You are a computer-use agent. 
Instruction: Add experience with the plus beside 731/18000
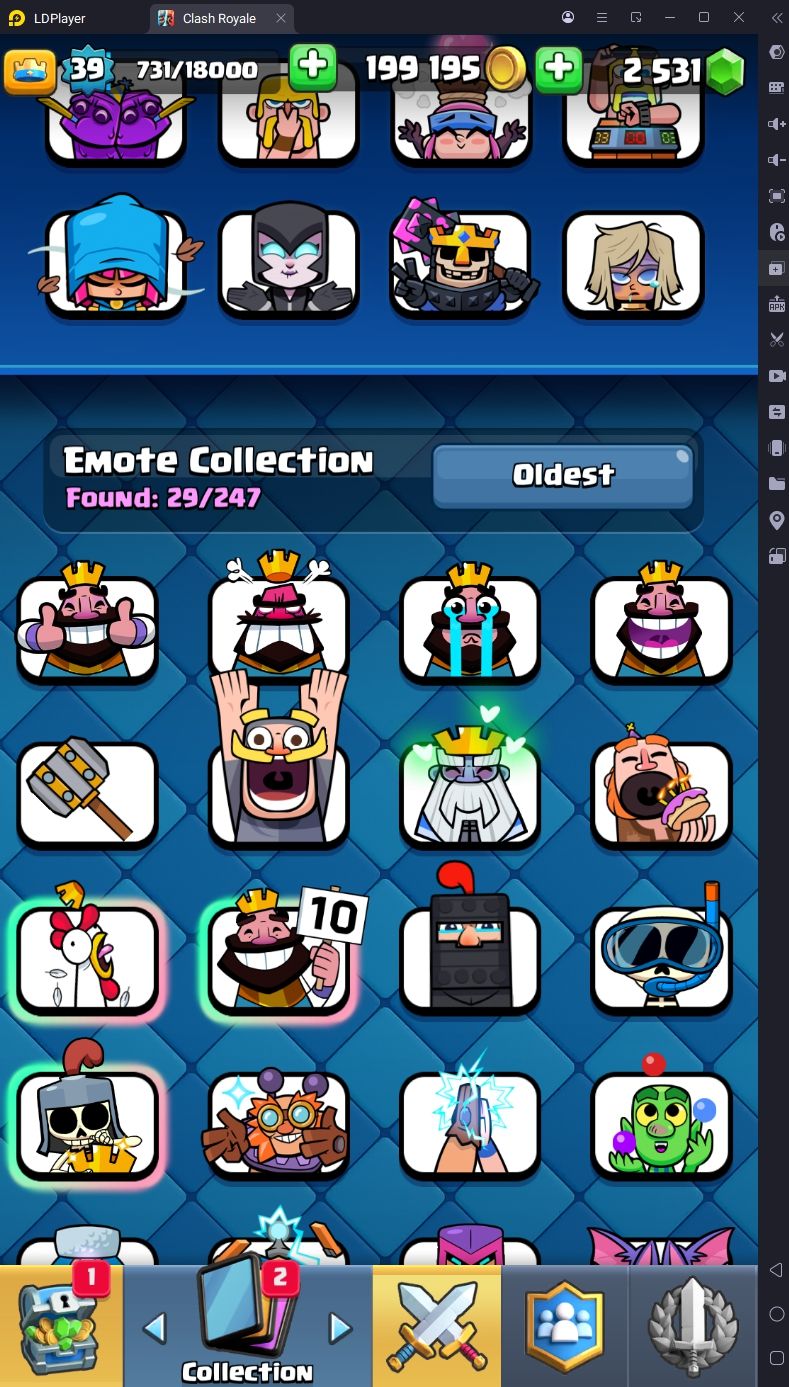(x=313, y=68)
